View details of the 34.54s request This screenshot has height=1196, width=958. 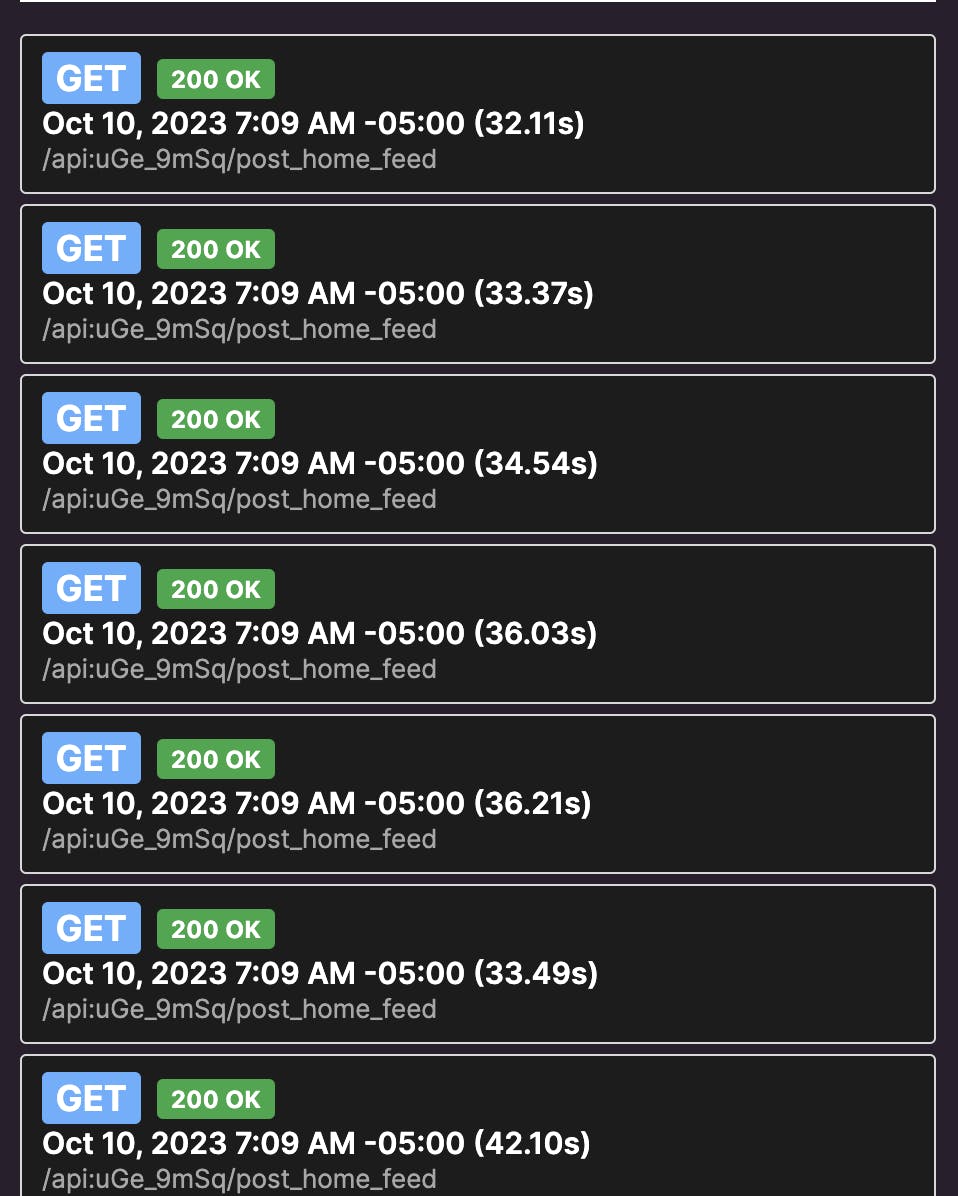(477, 454)
